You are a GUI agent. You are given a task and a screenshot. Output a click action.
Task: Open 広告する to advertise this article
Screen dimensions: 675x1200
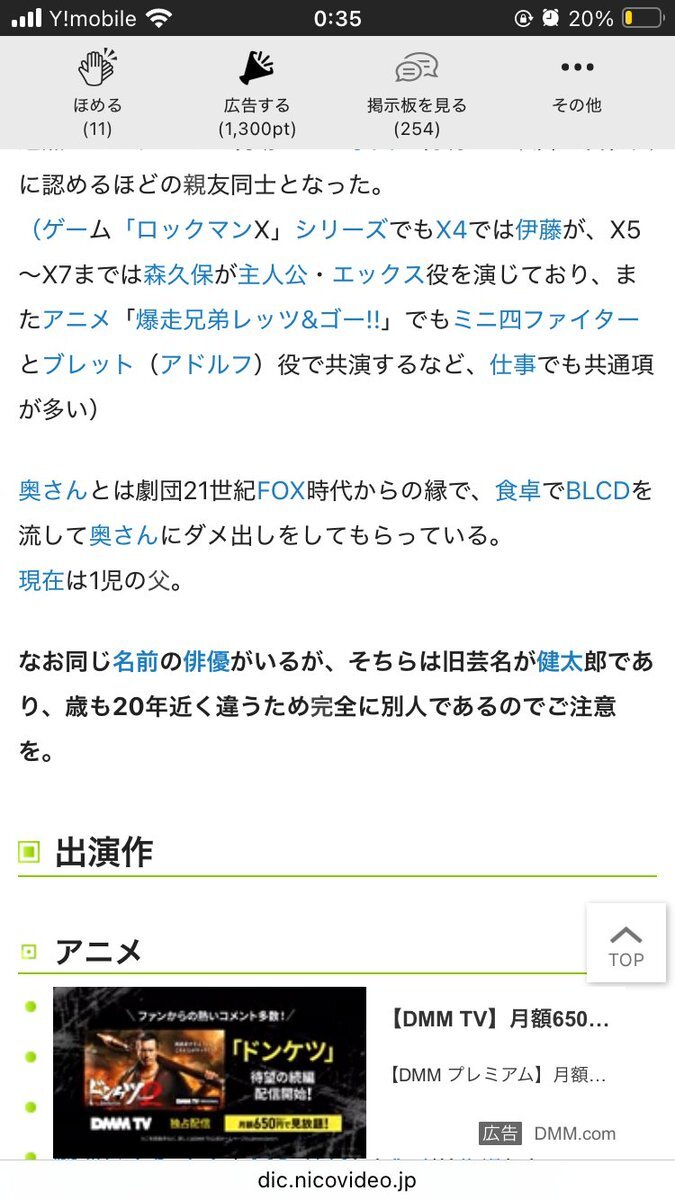click(257, 94)
